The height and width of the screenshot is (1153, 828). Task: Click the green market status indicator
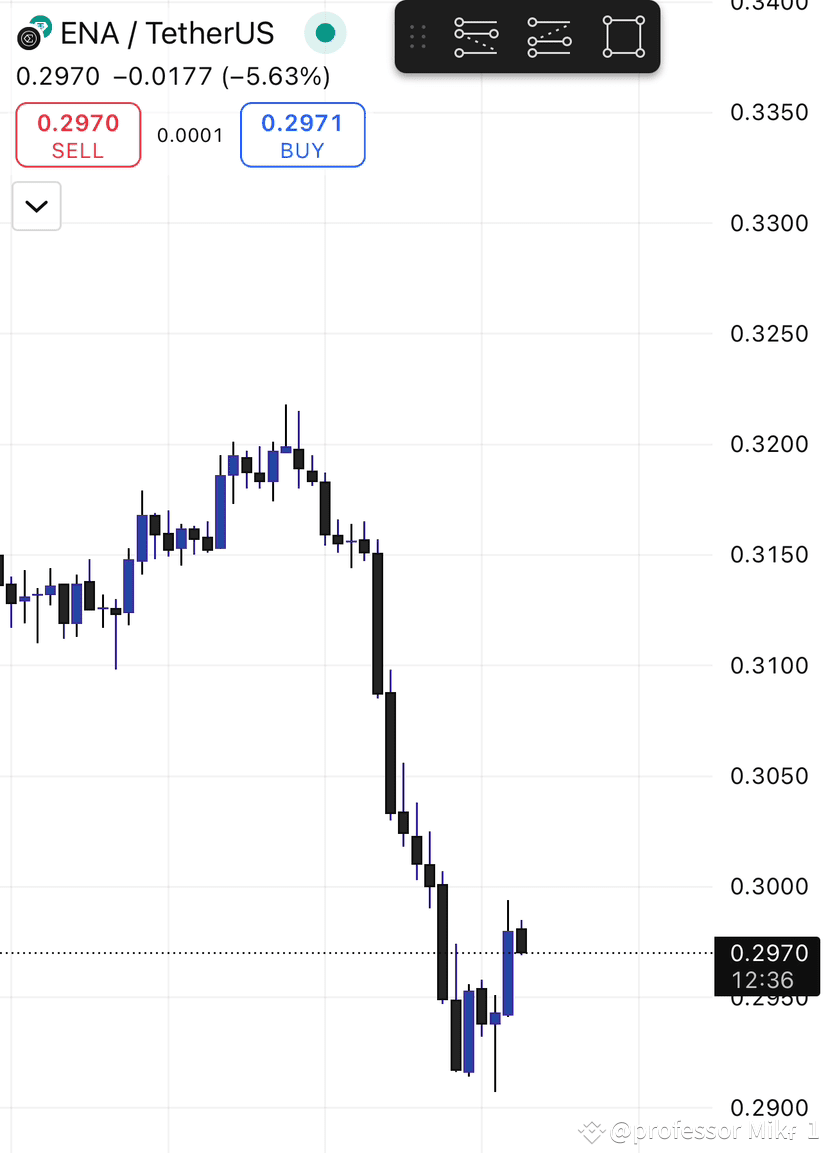coord(324,33)
